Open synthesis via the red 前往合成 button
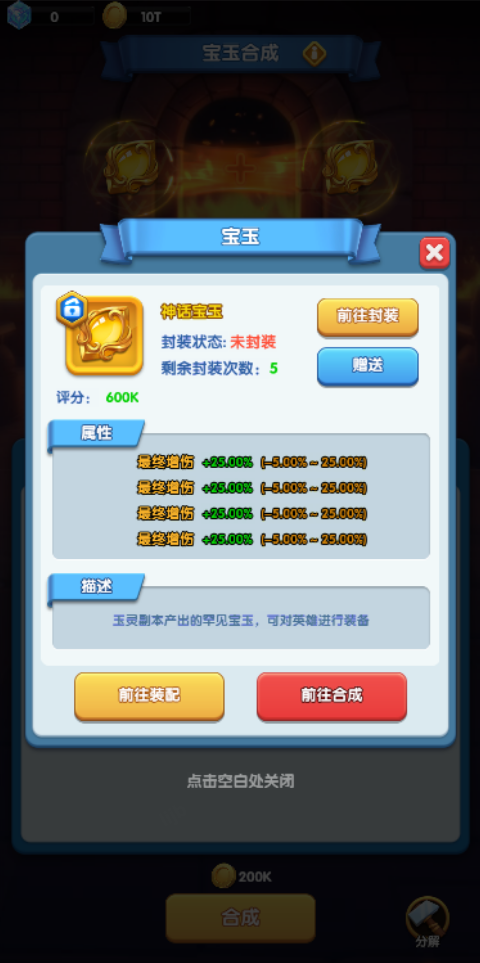The height and width of the screenshot is (963, 480). [x=331, y=696]
